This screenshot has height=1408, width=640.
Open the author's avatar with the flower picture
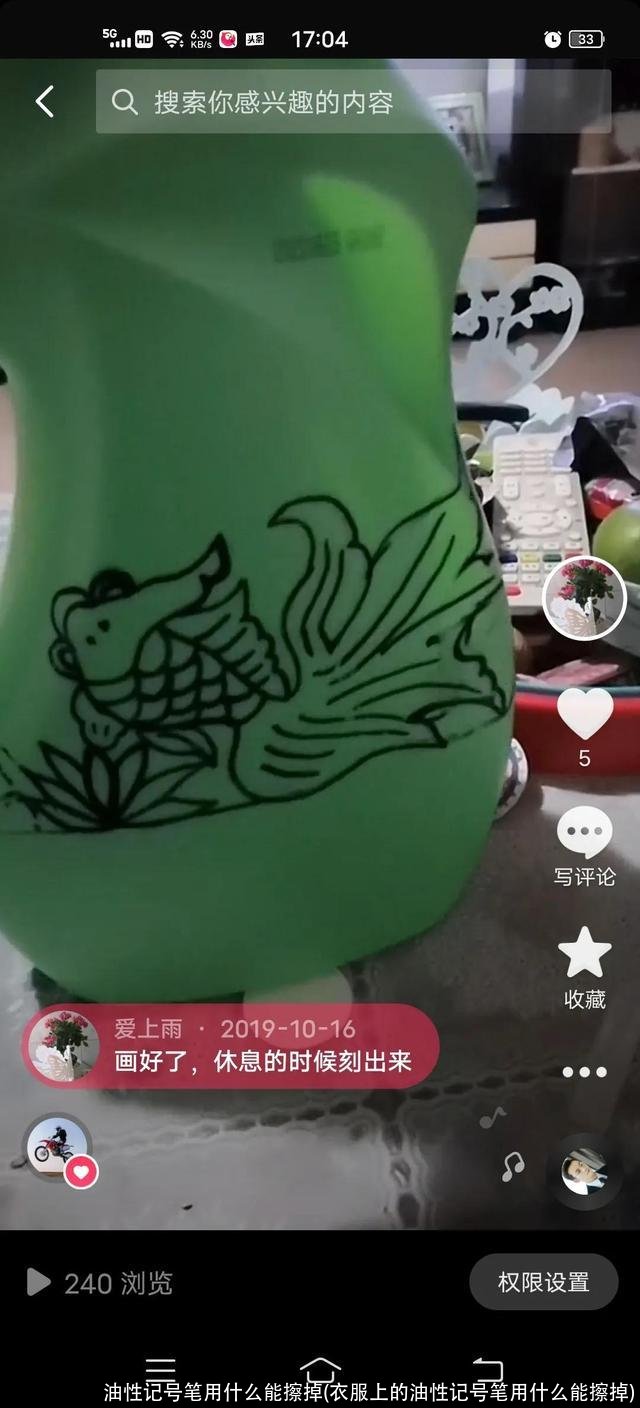coord(585,599)
